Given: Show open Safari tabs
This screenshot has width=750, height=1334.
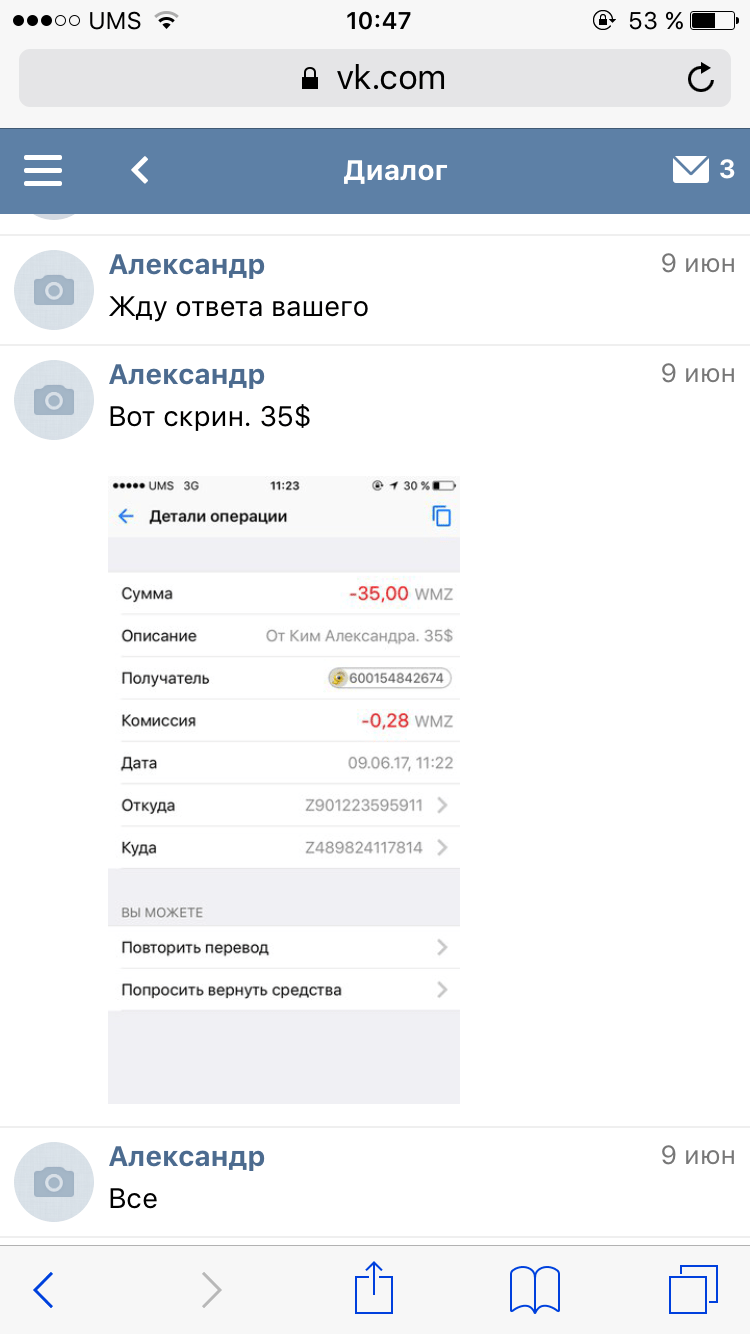Looking at the screenshot, I should [692, 1290].
